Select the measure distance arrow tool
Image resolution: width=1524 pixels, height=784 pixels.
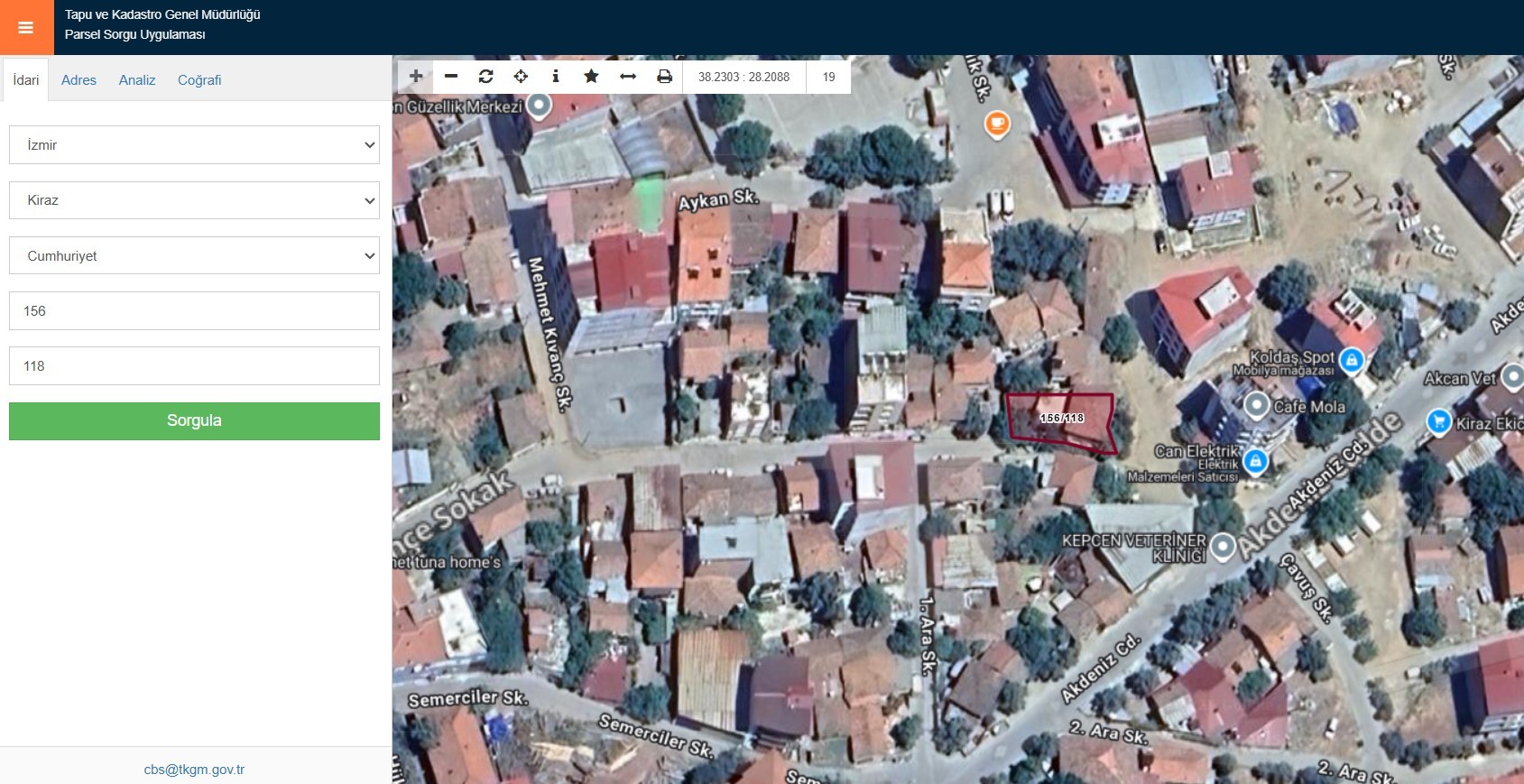pyautogui.click(x=628, y=77)
